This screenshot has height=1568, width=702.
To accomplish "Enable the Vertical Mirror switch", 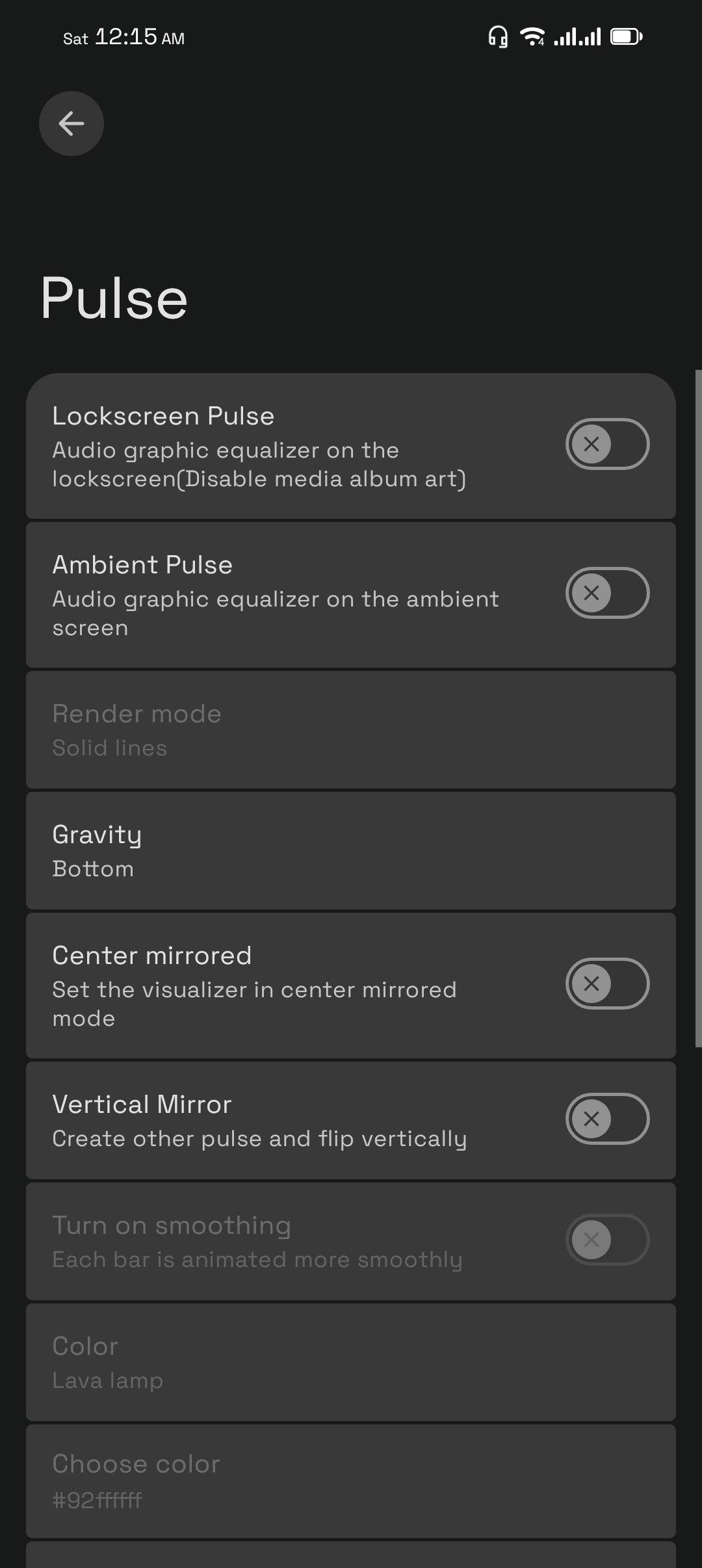I will tap(607, 1119).
